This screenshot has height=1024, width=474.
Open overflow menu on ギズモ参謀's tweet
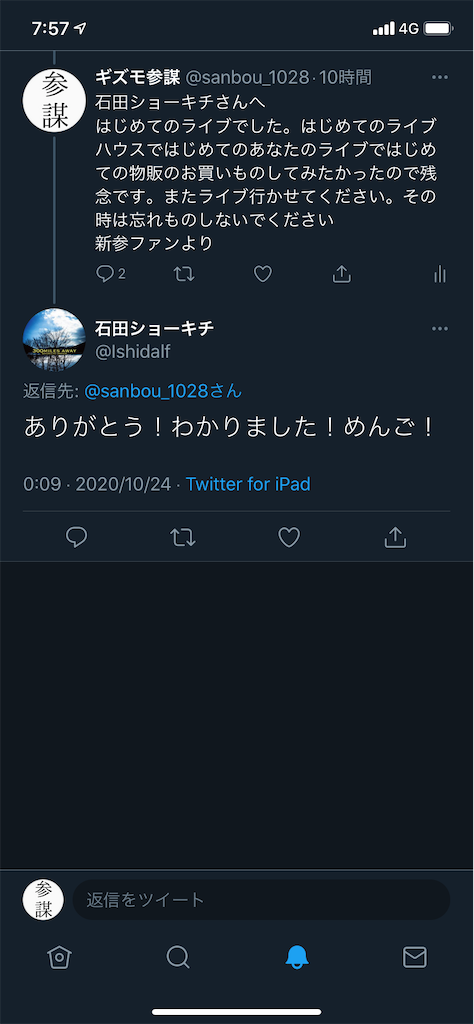(440, 78)
